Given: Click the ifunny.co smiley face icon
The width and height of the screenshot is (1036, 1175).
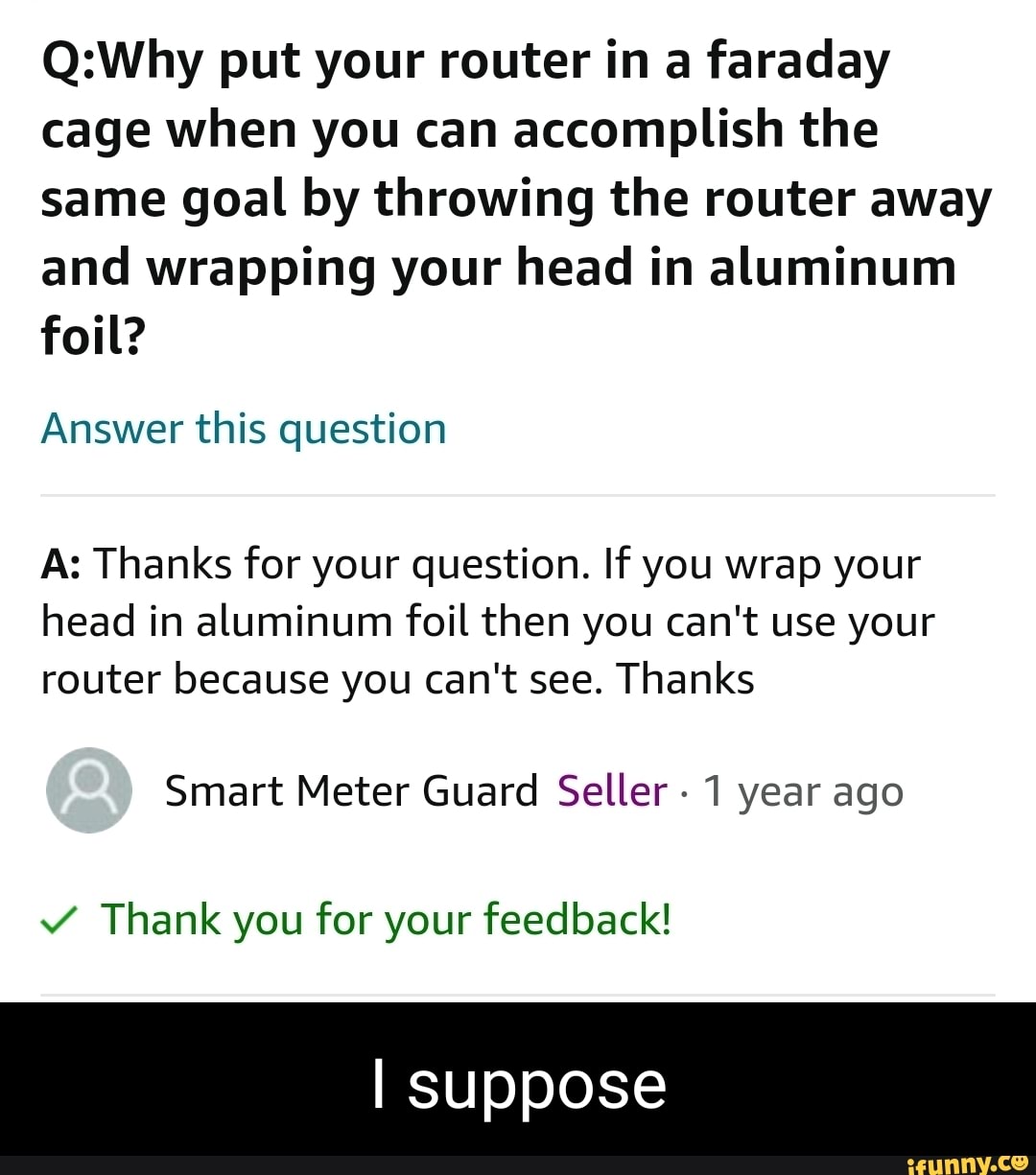Looking at the screenshot, I should (1017, 1163).
